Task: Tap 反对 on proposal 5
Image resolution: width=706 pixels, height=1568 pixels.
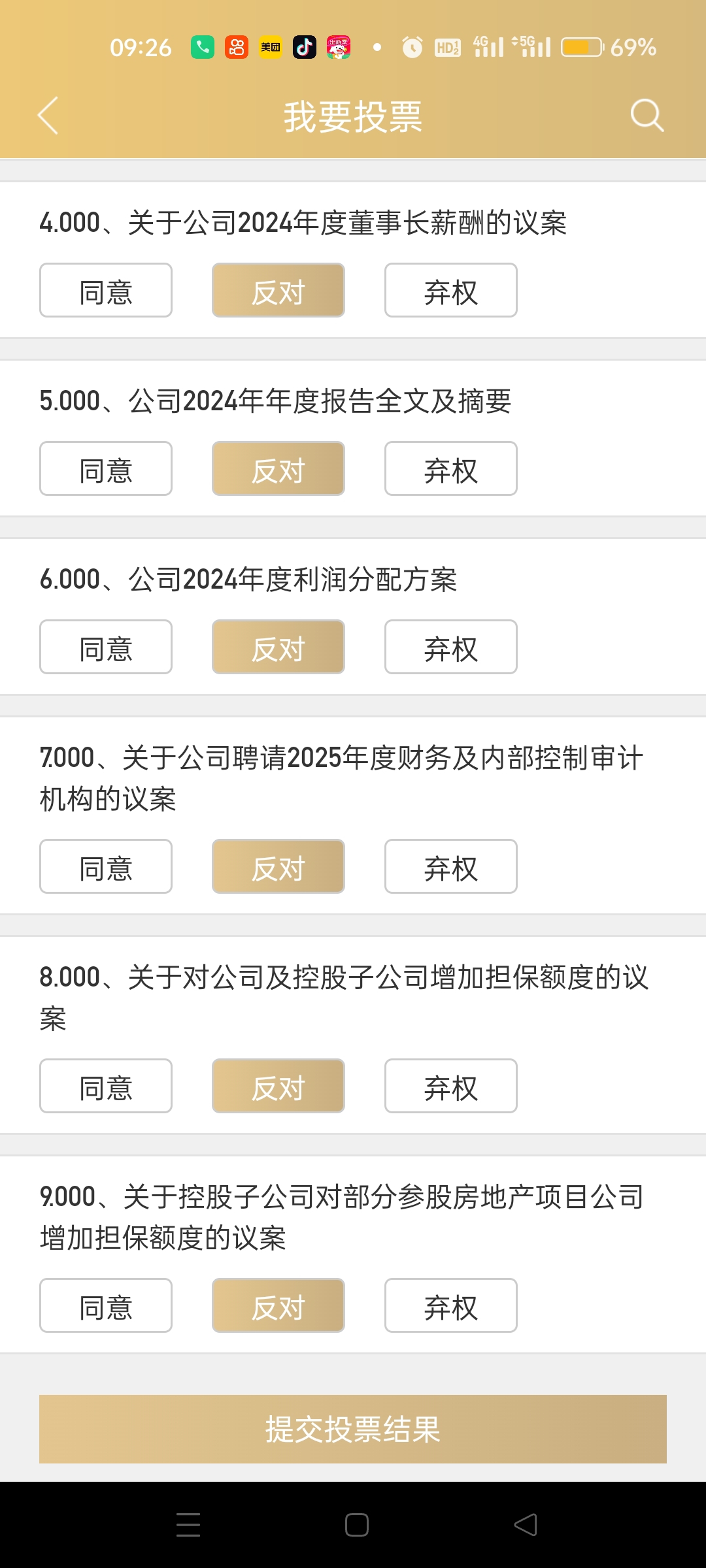Action: point(278,468)
